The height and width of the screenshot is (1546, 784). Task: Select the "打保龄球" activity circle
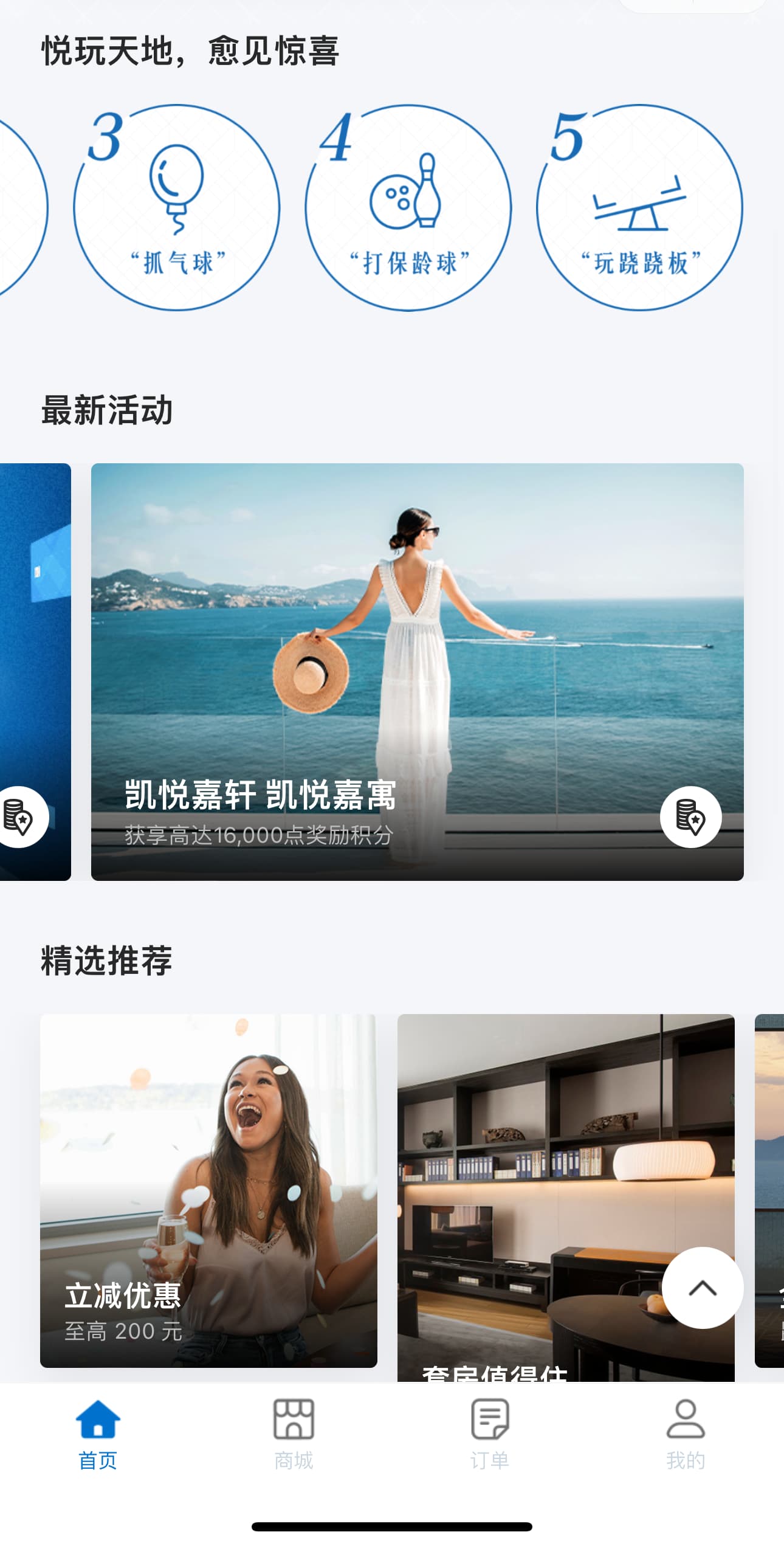tap(408, 208)
